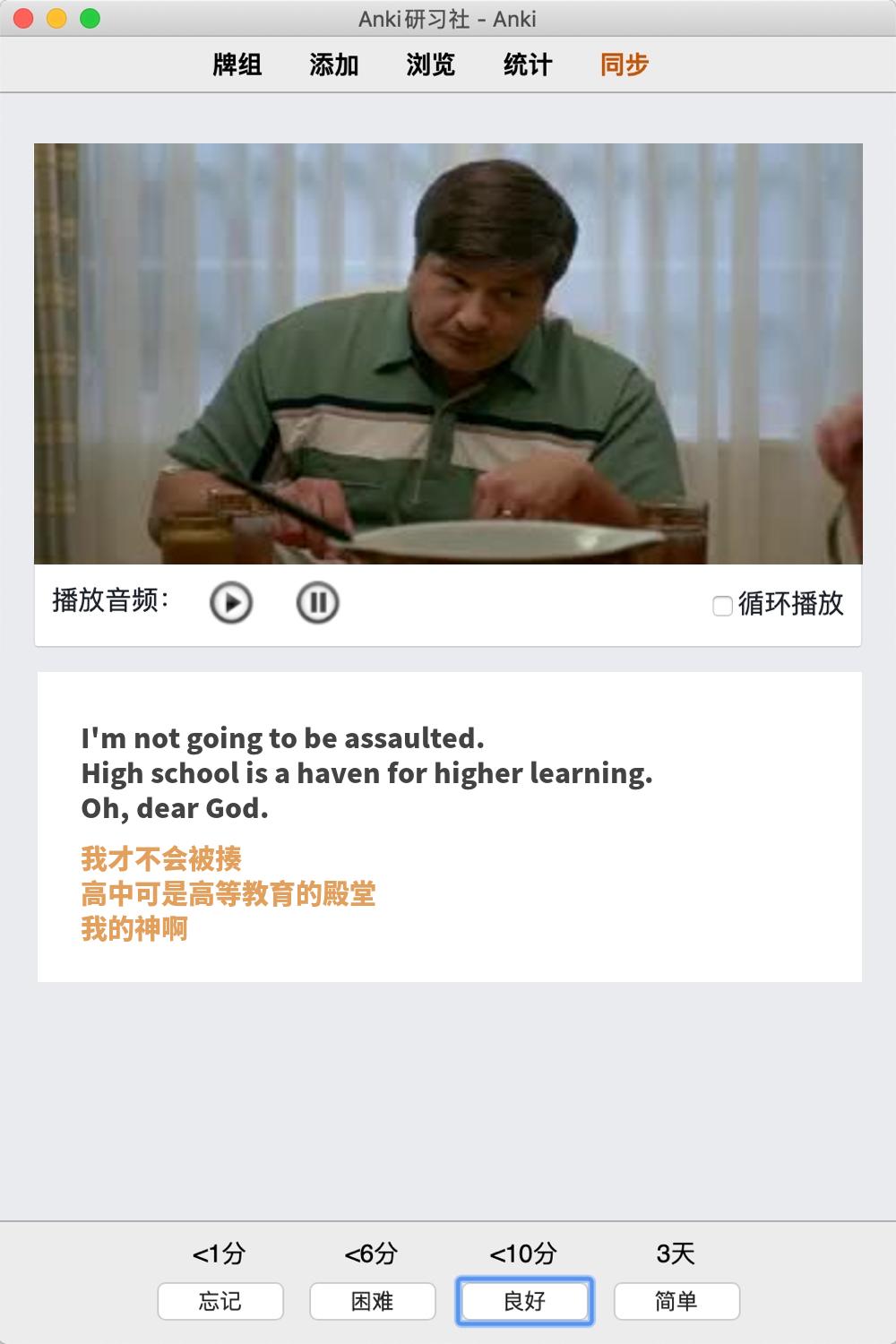Image resolution: width=896 pixels, height=1344 pixels.
Task: Minimize the window with the yellow button
Action: point(56,18)
